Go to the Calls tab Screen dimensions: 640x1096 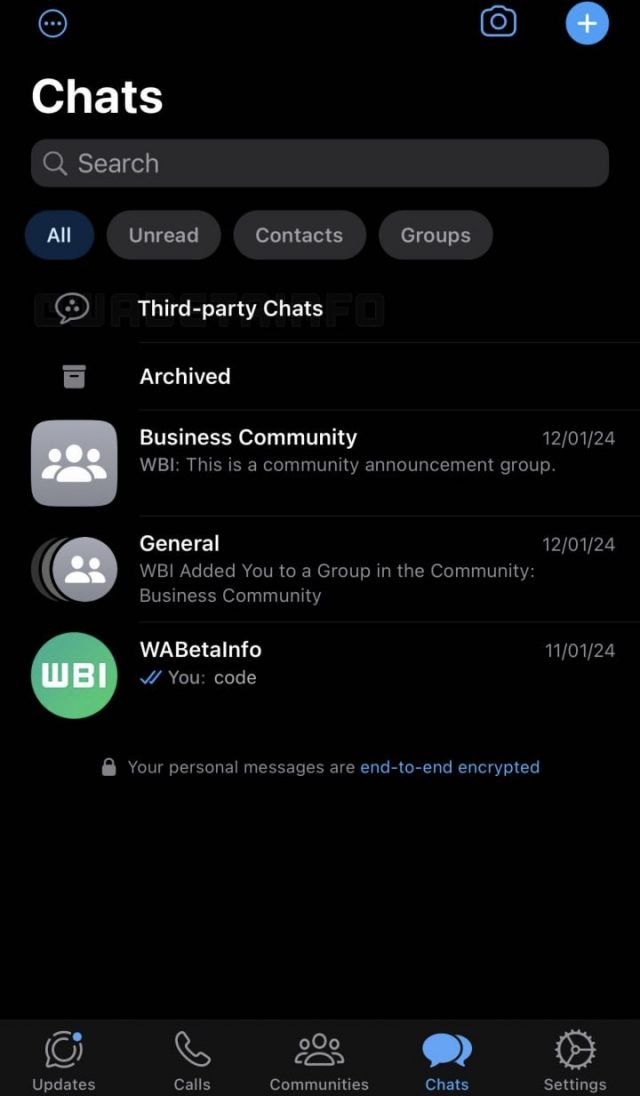tap(192, 1062)
